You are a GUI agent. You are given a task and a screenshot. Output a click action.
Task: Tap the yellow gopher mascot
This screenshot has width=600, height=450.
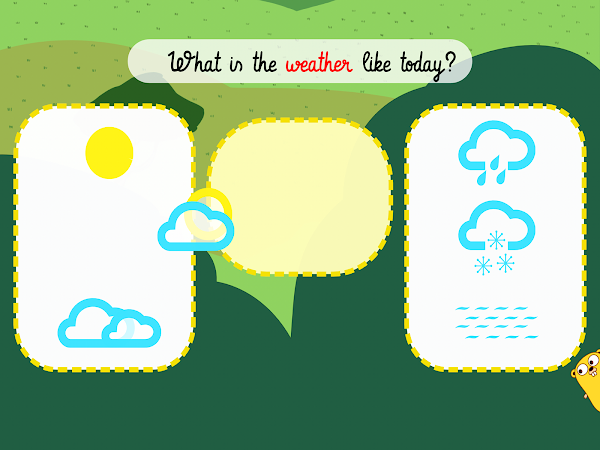pos(587,378)
